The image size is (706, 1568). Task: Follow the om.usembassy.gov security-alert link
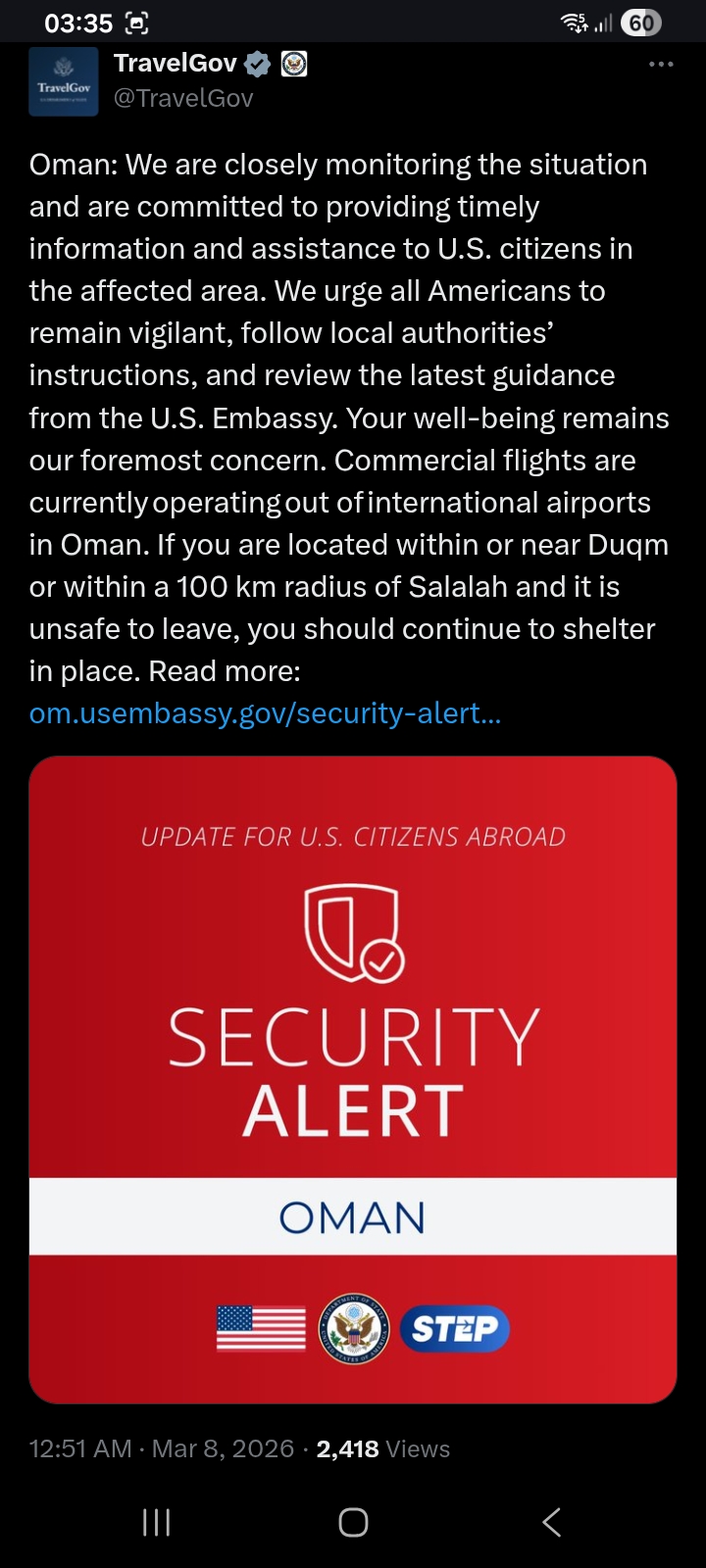click(x=265, y=713)
